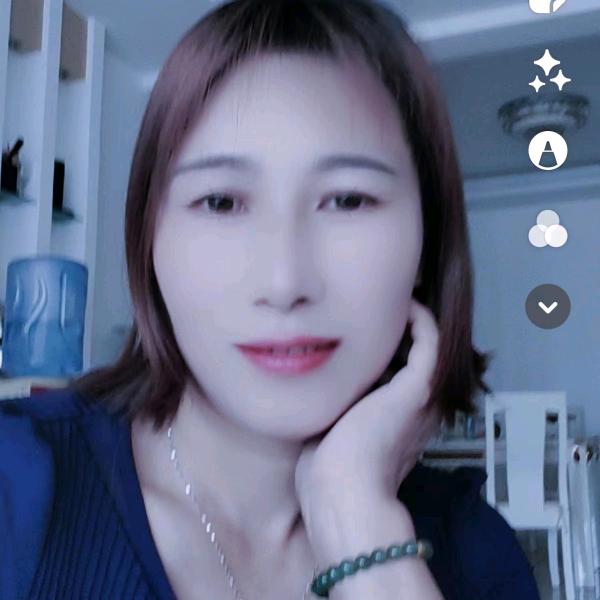Open the three-circle filters option
The image size is (600, 600).
[x=547, y=229]
